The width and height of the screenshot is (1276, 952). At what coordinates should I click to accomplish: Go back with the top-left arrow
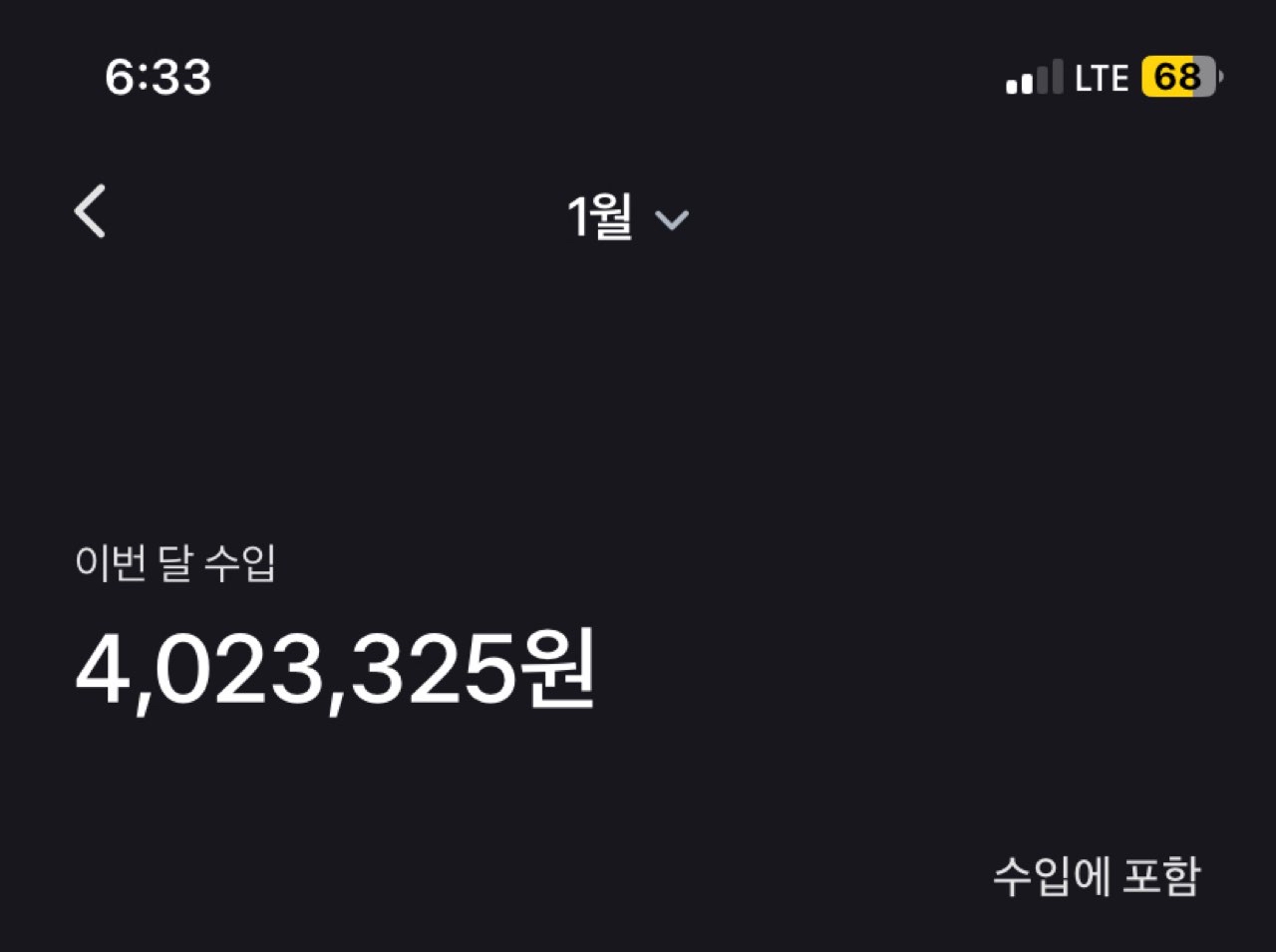coord(90,211)
